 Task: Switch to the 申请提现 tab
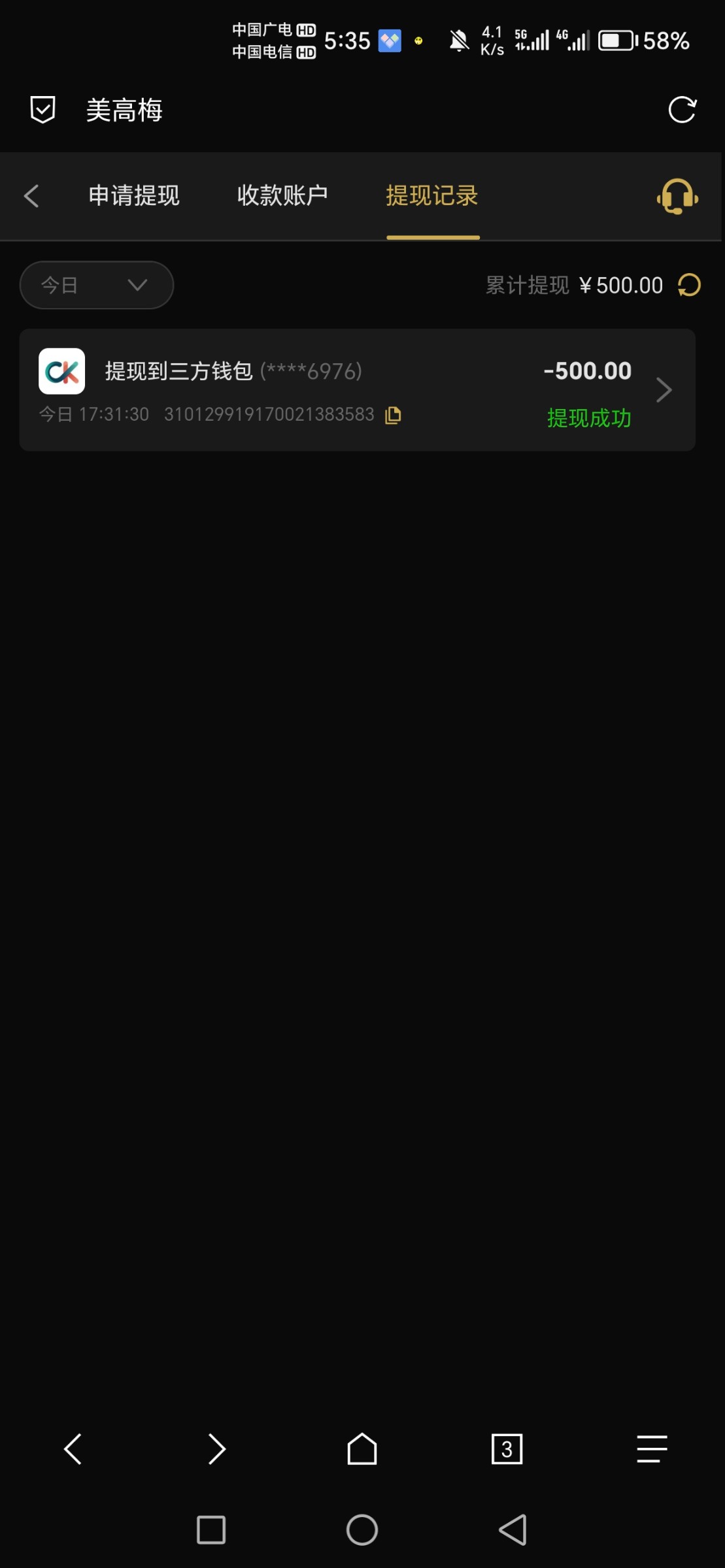(x=134, y=196)
